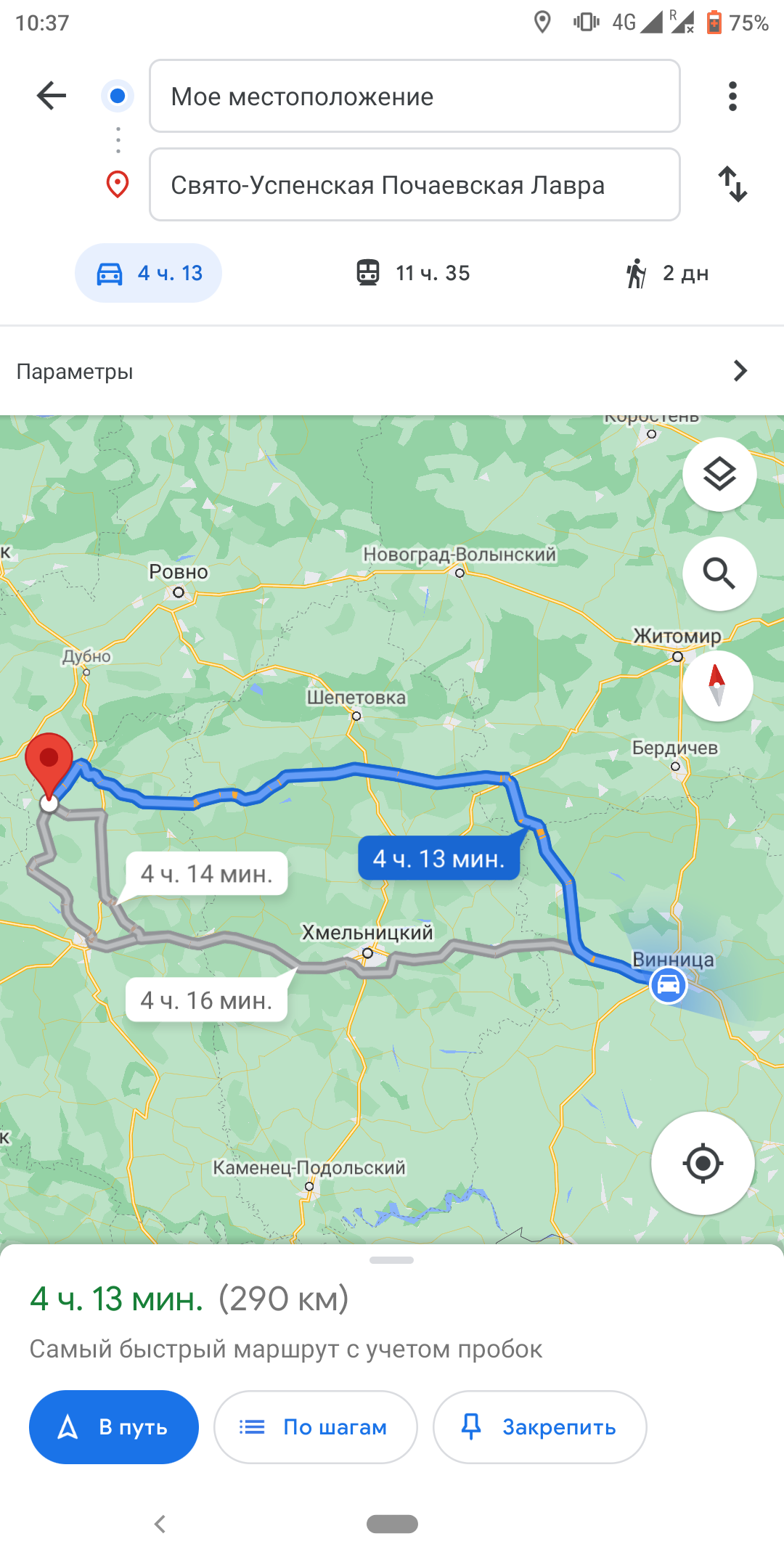Start navigation with the В путь button

[114, 1427]
